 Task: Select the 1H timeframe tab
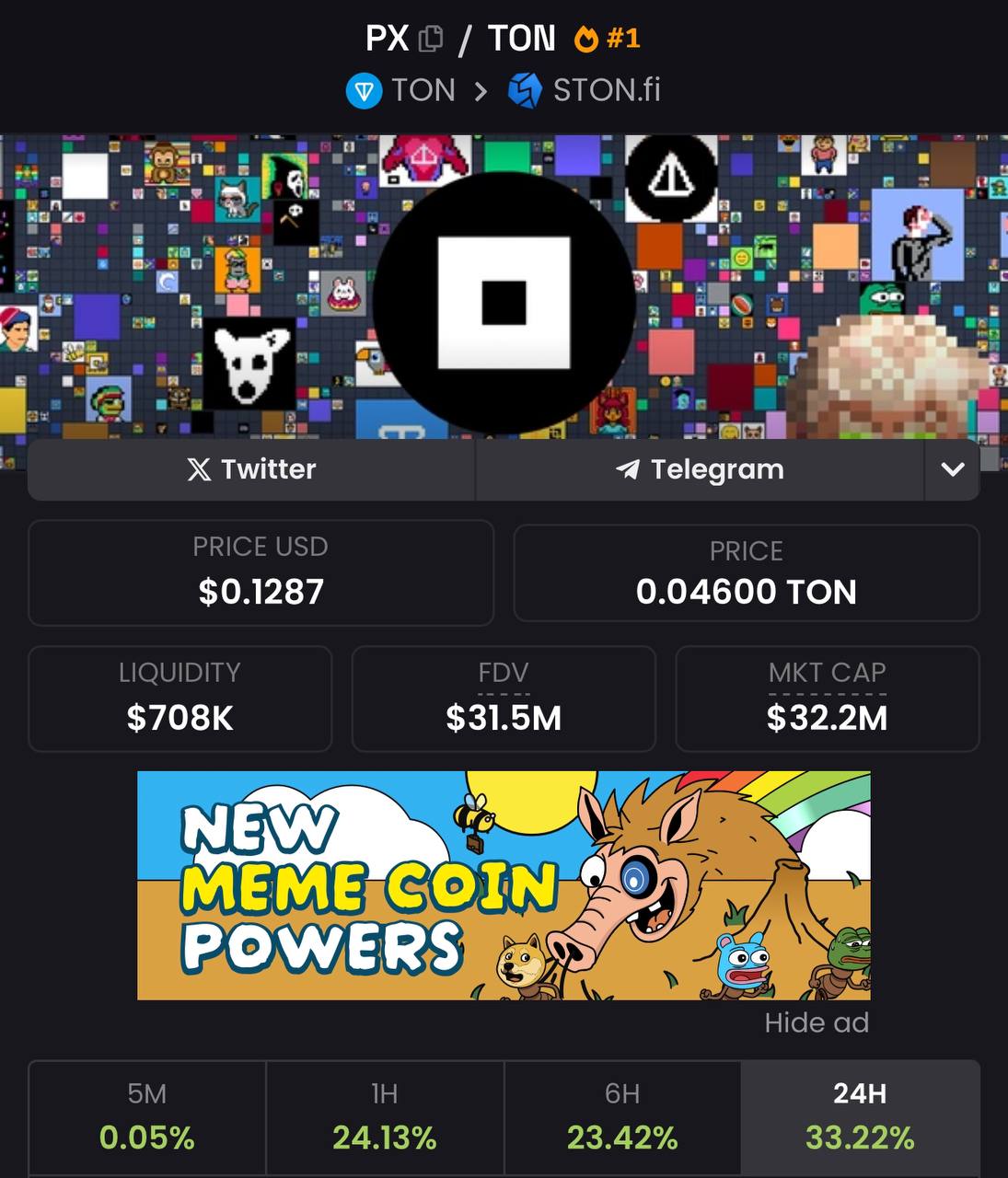[385, 1117]
